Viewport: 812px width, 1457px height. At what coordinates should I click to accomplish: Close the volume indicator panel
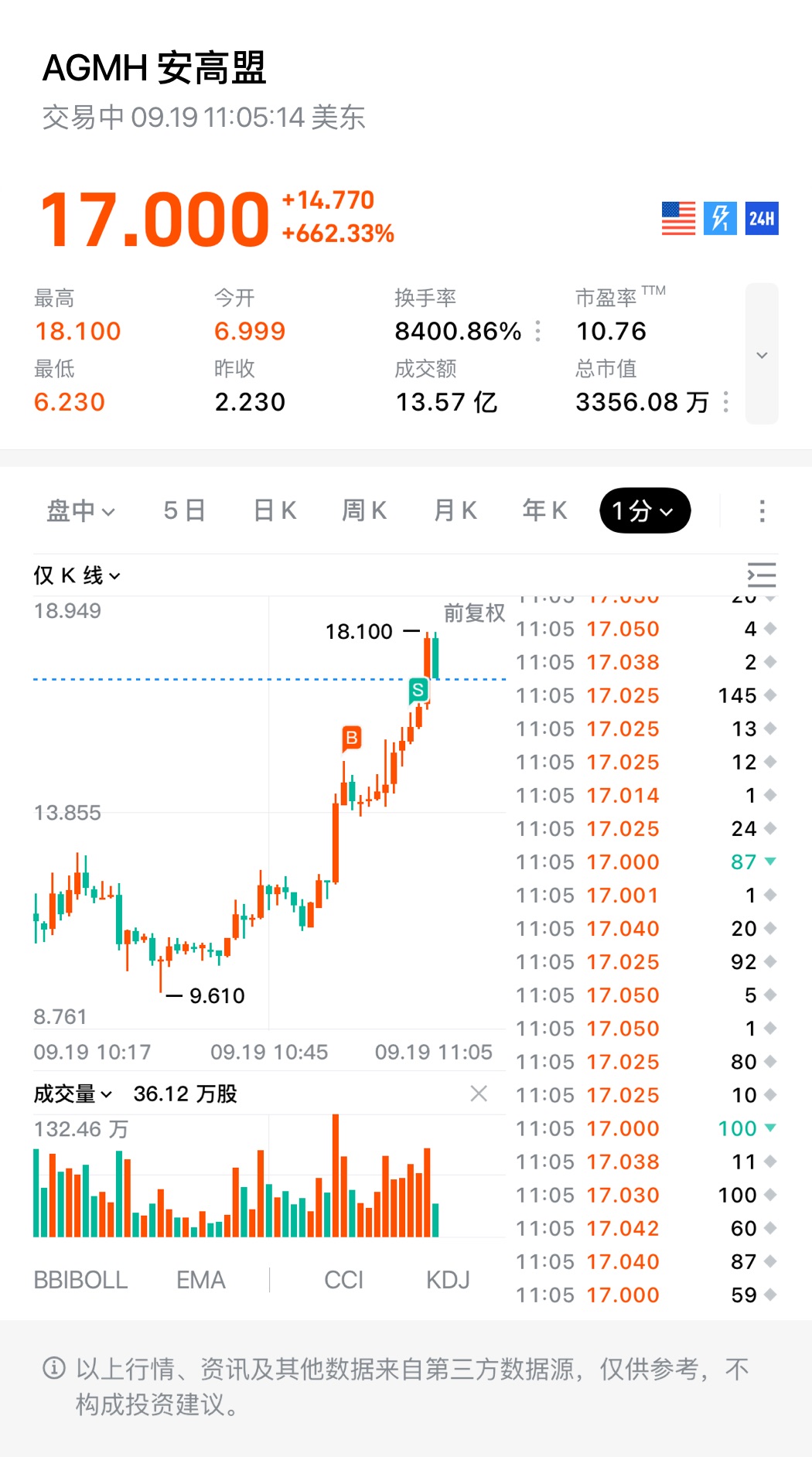(479, 1094)
